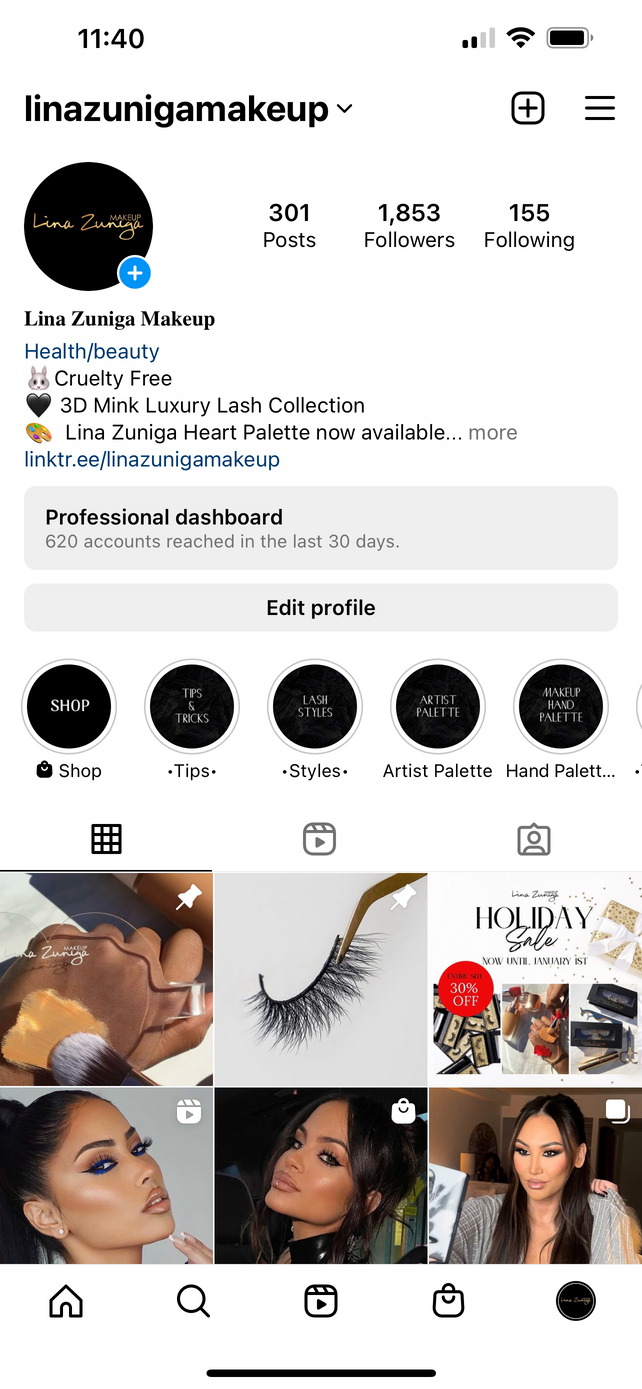Image resolution: width=642 pixels, height=1389 pixels.
Task: View the 1,853 Followers list
Action: [x=409, y=225]
